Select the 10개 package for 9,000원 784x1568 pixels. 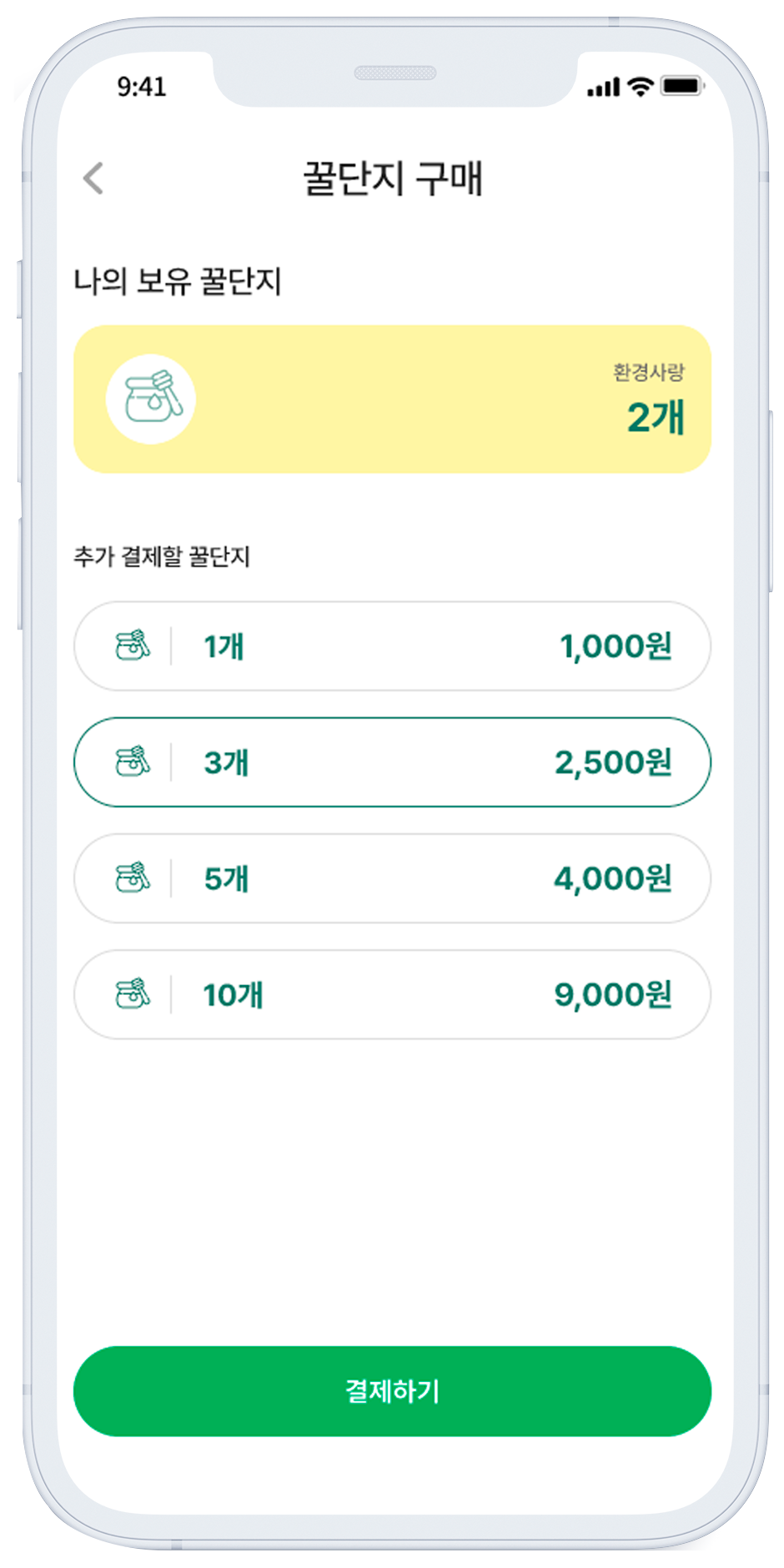(x=392, y=994)
